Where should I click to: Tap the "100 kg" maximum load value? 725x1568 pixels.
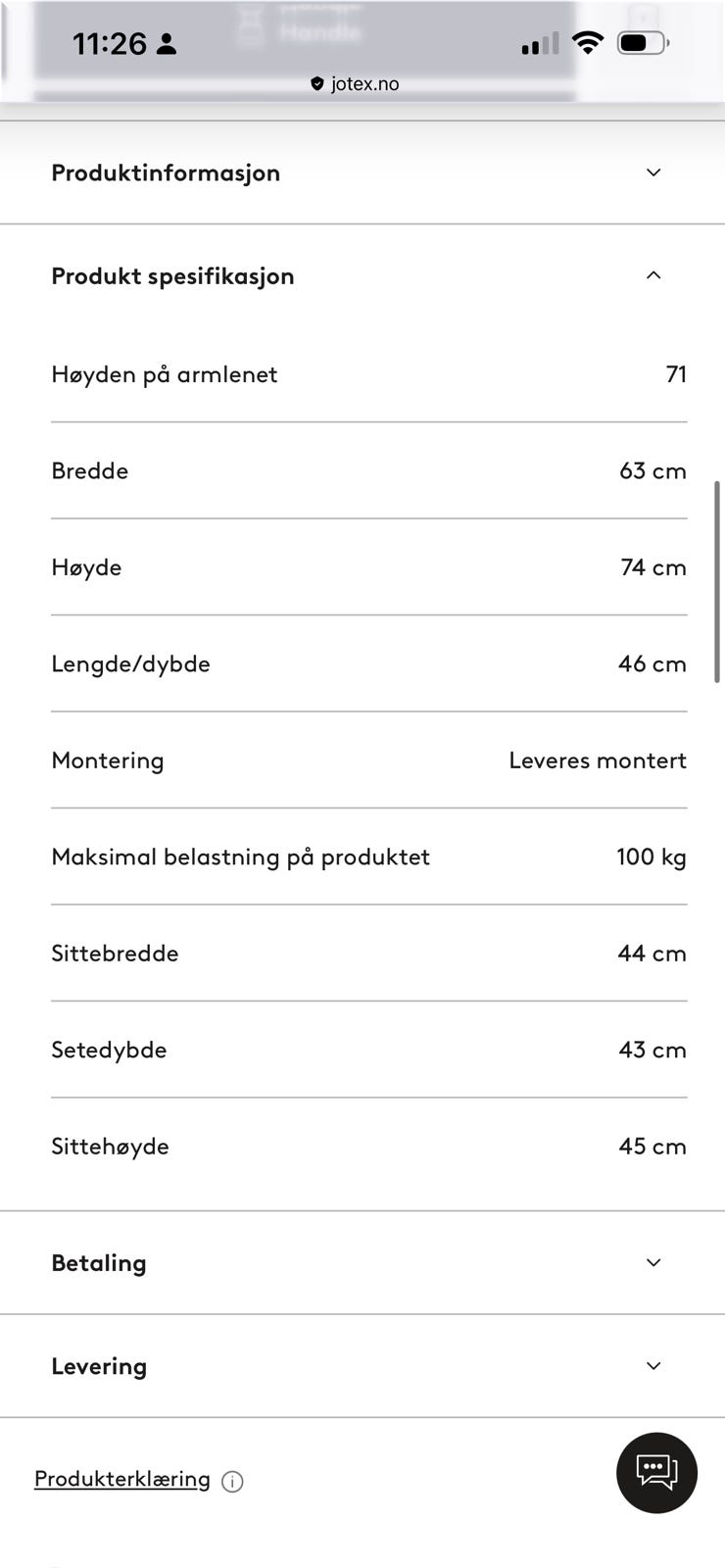point(651,857)
